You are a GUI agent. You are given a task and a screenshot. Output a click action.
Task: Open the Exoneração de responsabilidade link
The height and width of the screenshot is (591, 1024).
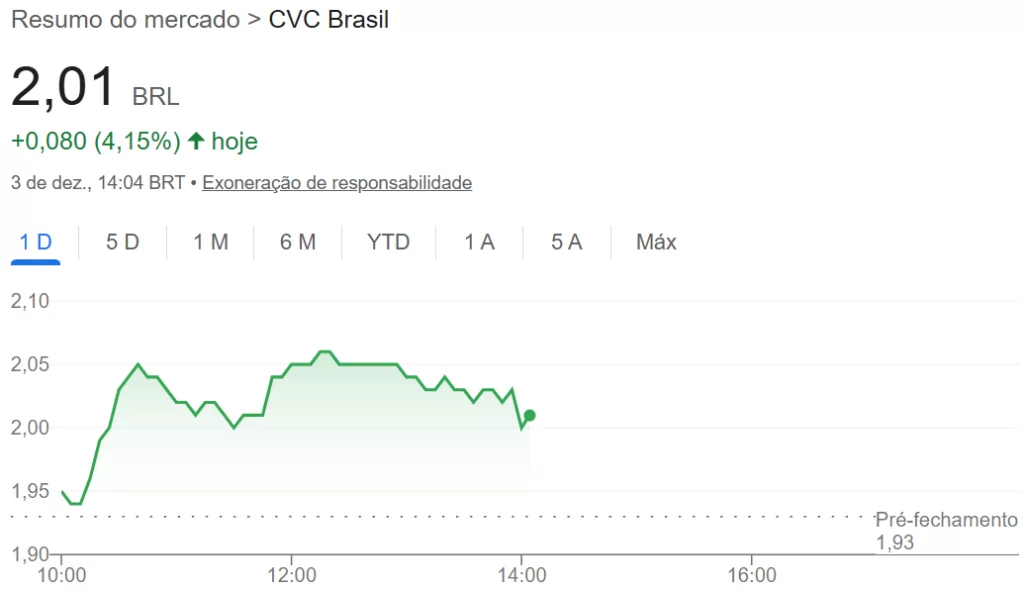point(337,183)
